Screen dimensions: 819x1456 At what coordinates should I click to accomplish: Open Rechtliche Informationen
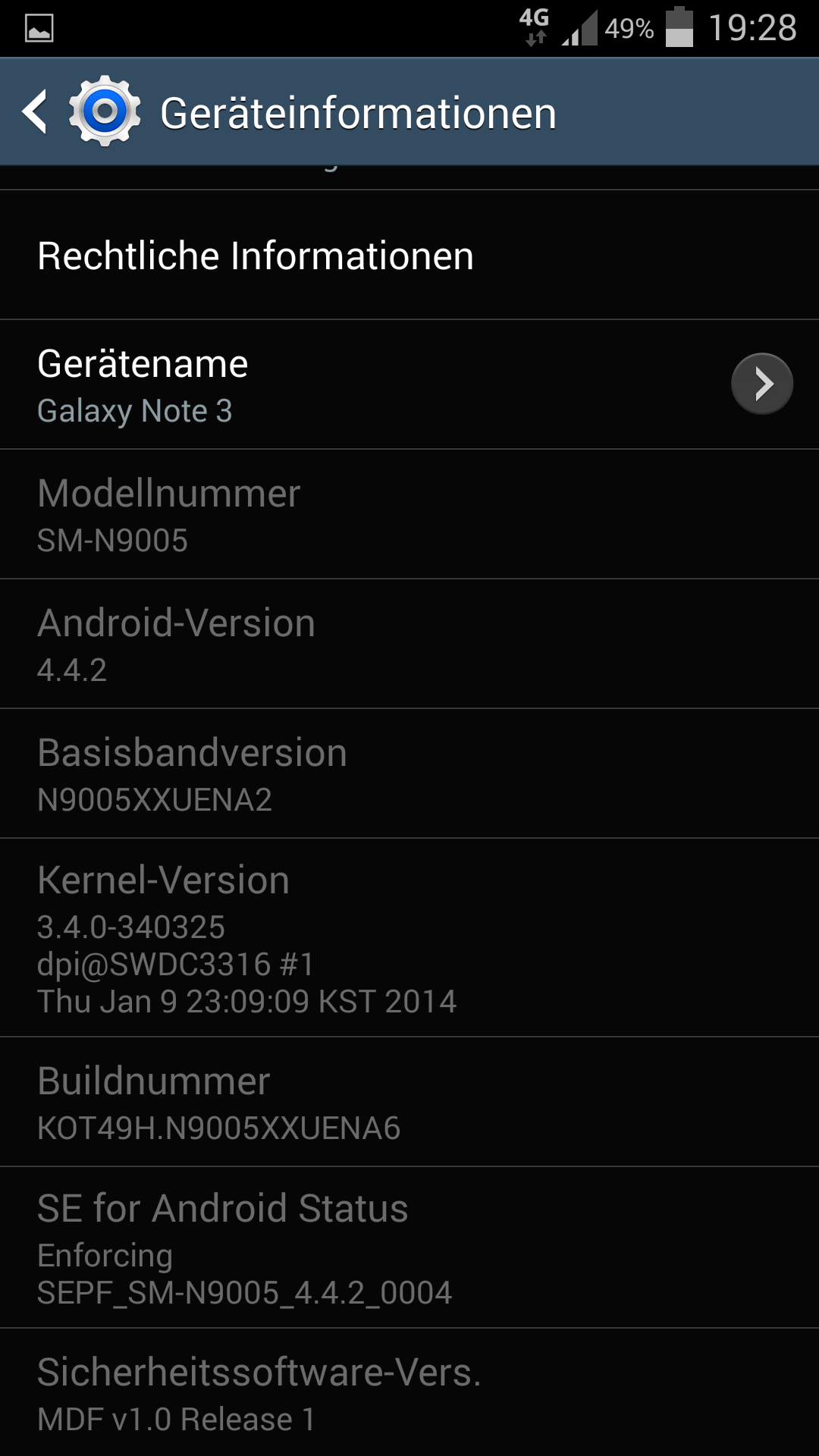click(x=409, y=255)
